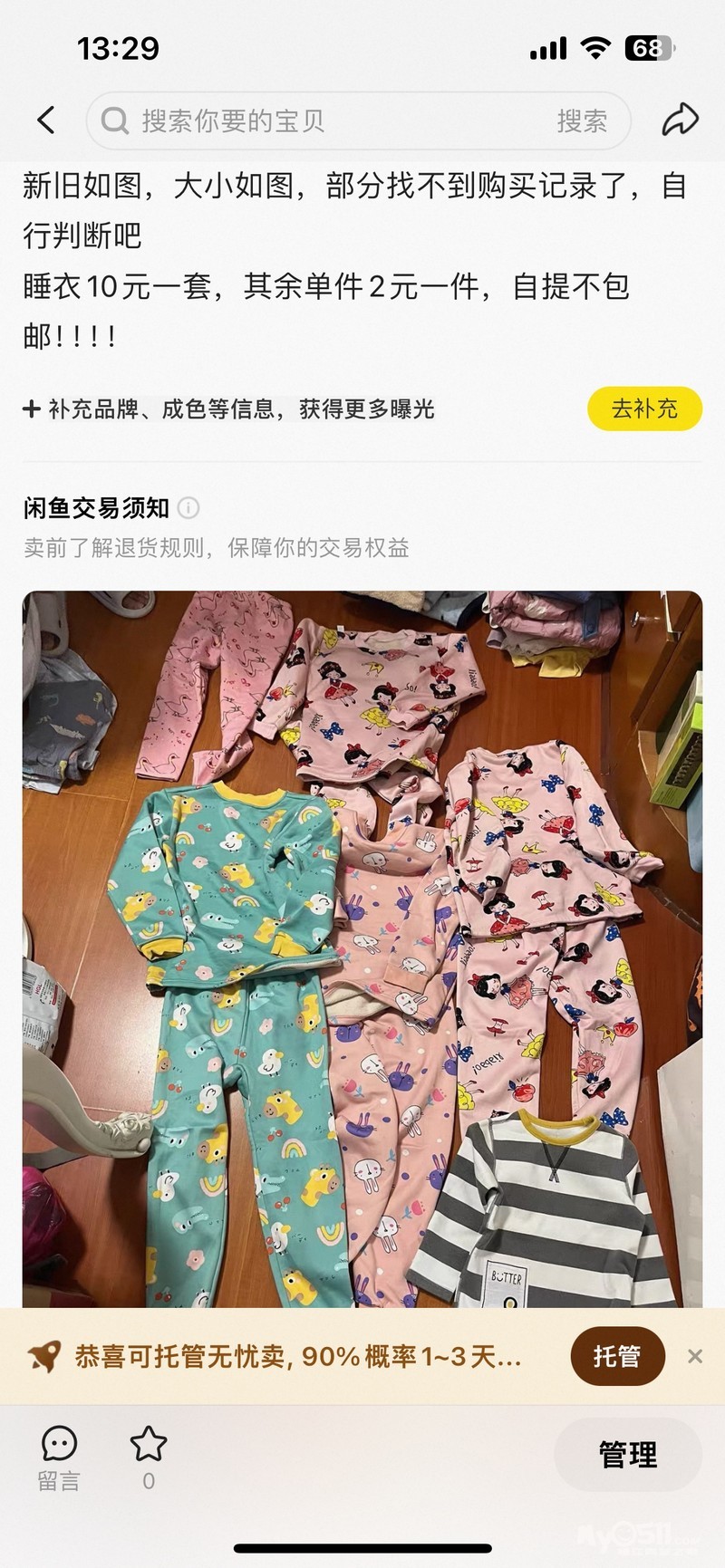
Task: Open 留言 comments
Action: 59,1457
